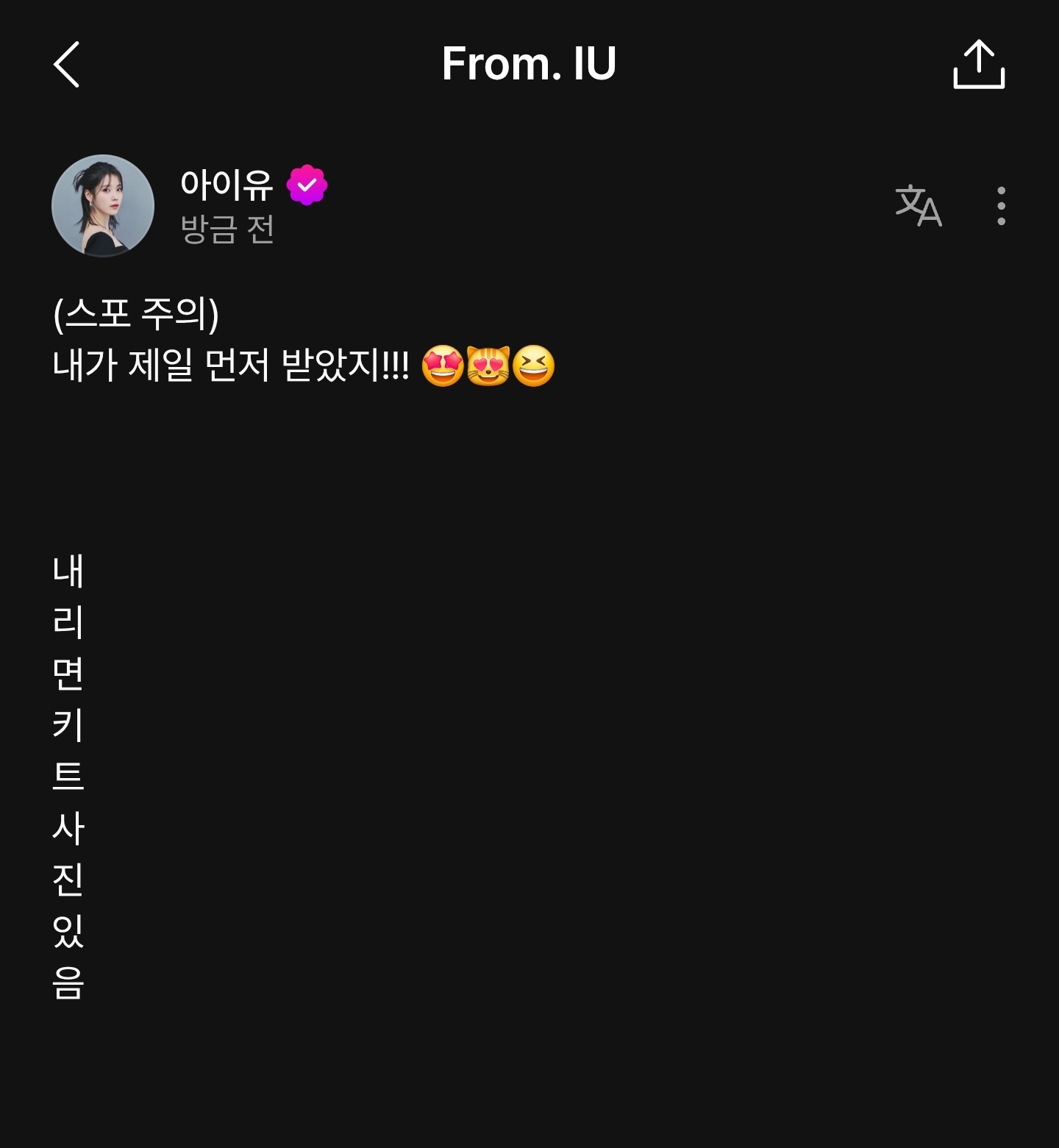Go back from the From. IU page

67,65
